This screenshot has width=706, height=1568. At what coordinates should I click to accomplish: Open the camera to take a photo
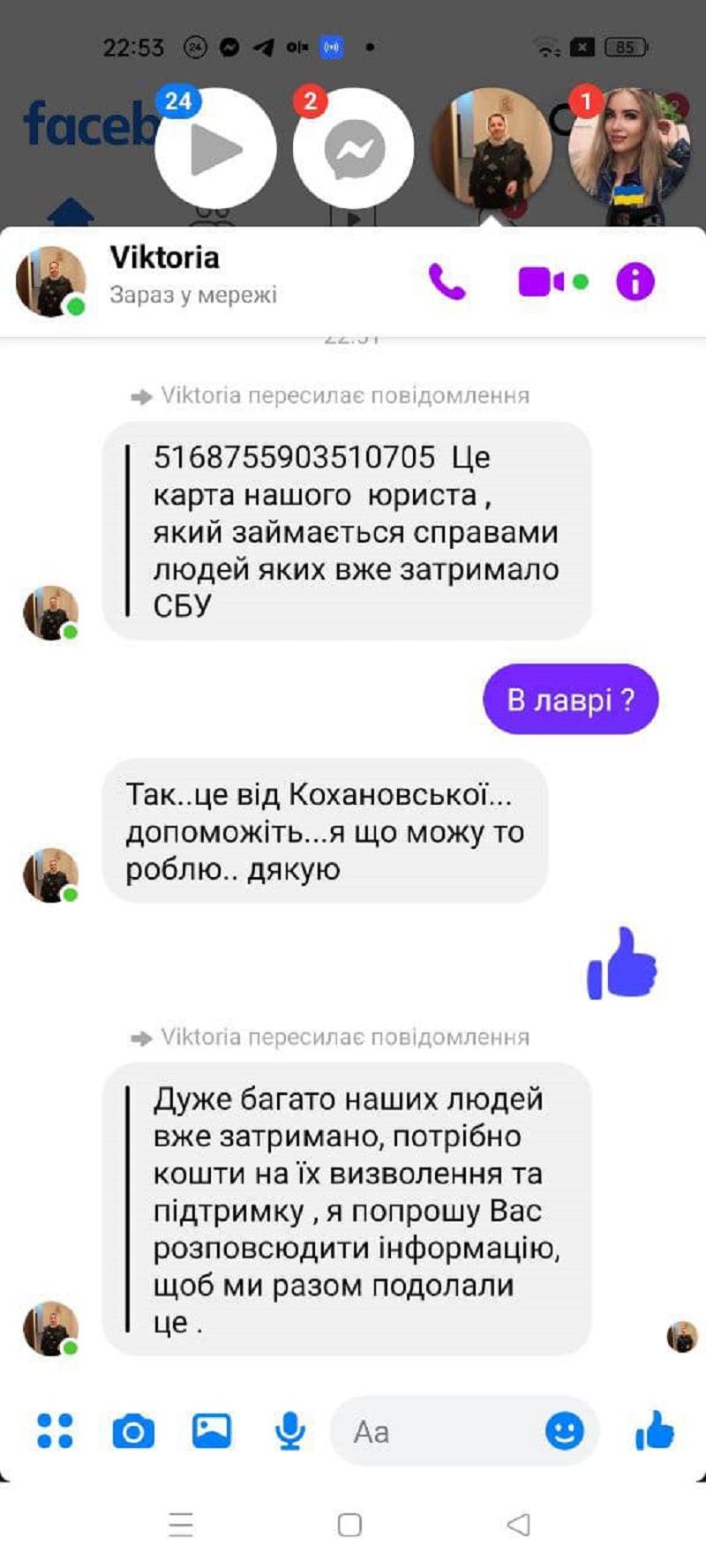pyautogui.click(x=133, y=1430)
